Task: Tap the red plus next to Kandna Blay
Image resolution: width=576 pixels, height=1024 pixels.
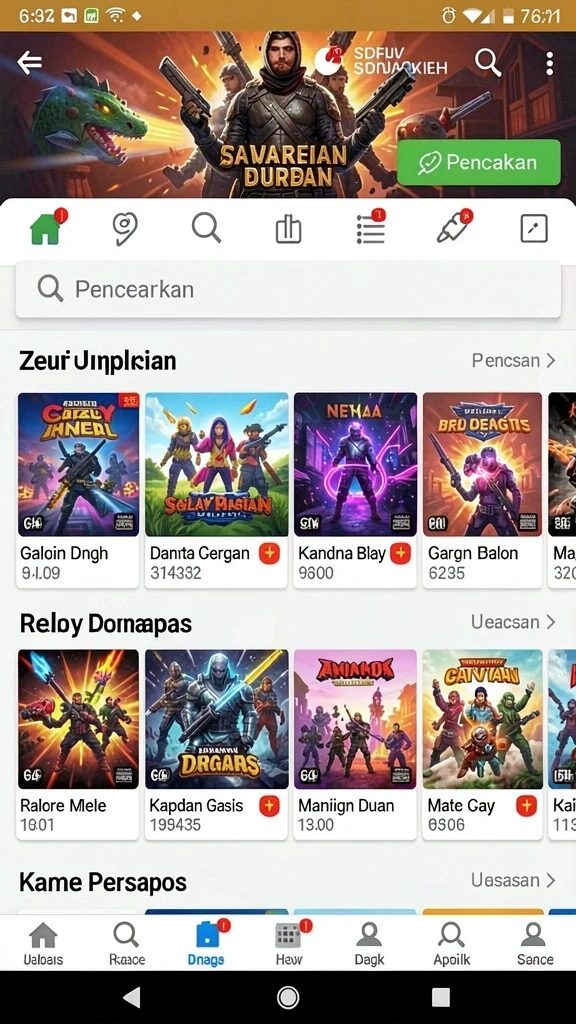Action: coord(400,554)
